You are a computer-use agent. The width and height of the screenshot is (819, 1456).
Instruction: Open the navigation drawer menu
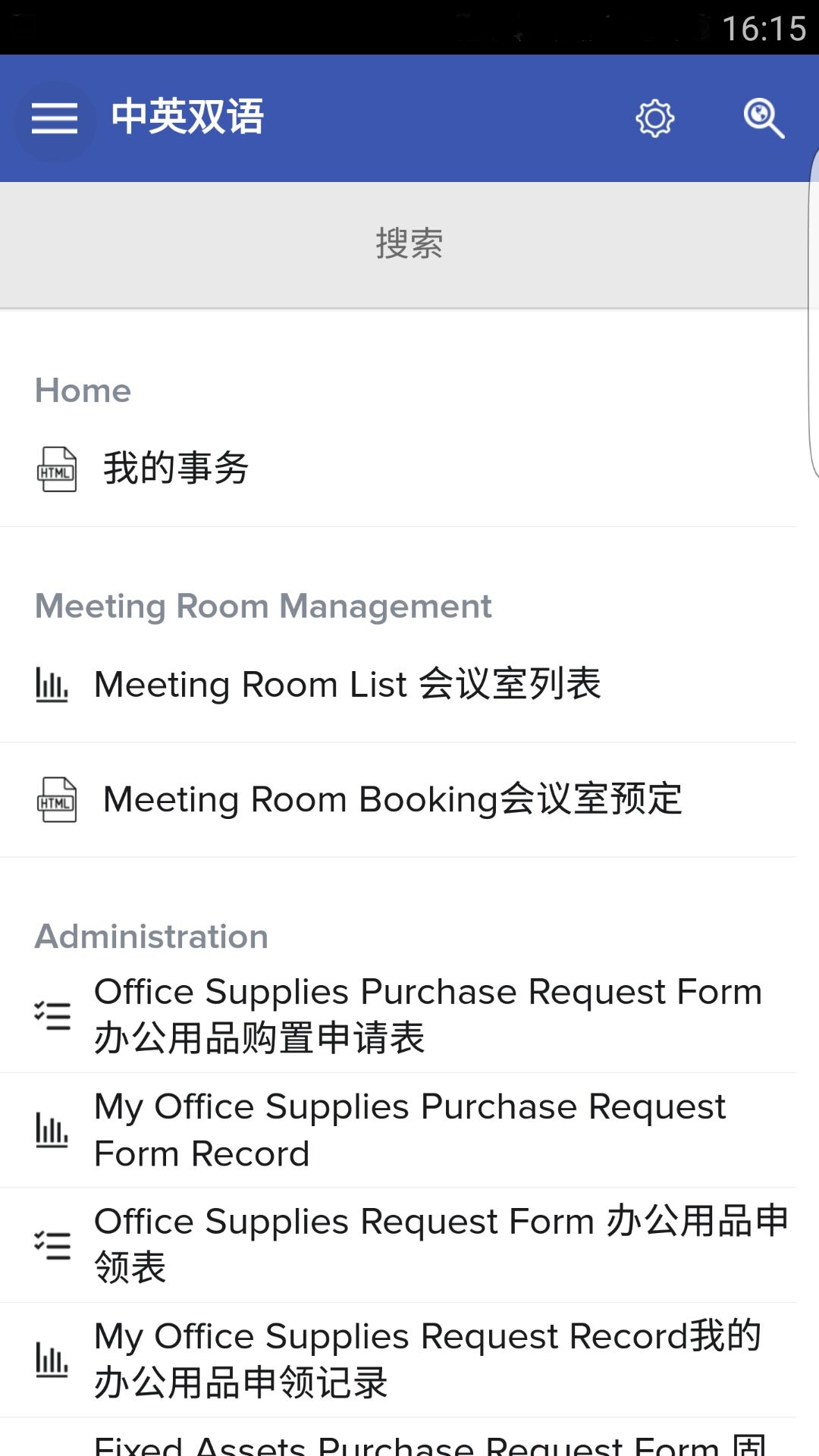[x=54, y=118]
